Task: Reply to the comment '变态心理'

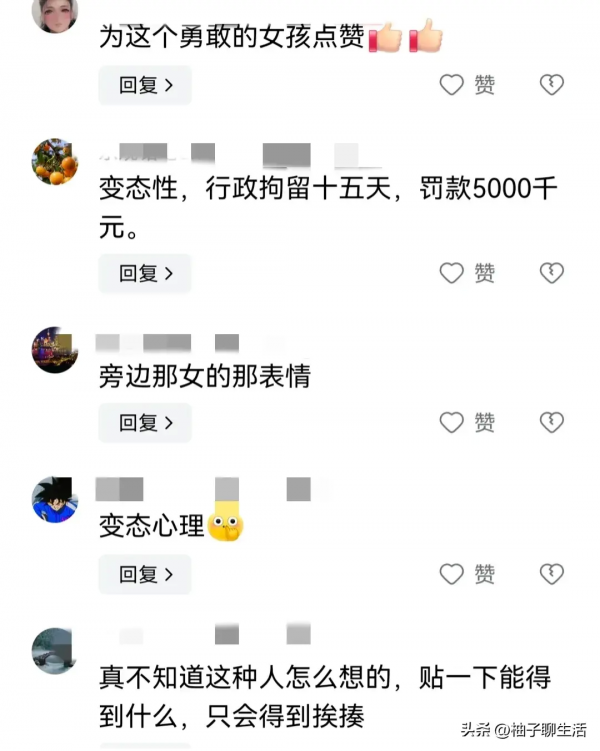Action: click(x=145, y=574)
